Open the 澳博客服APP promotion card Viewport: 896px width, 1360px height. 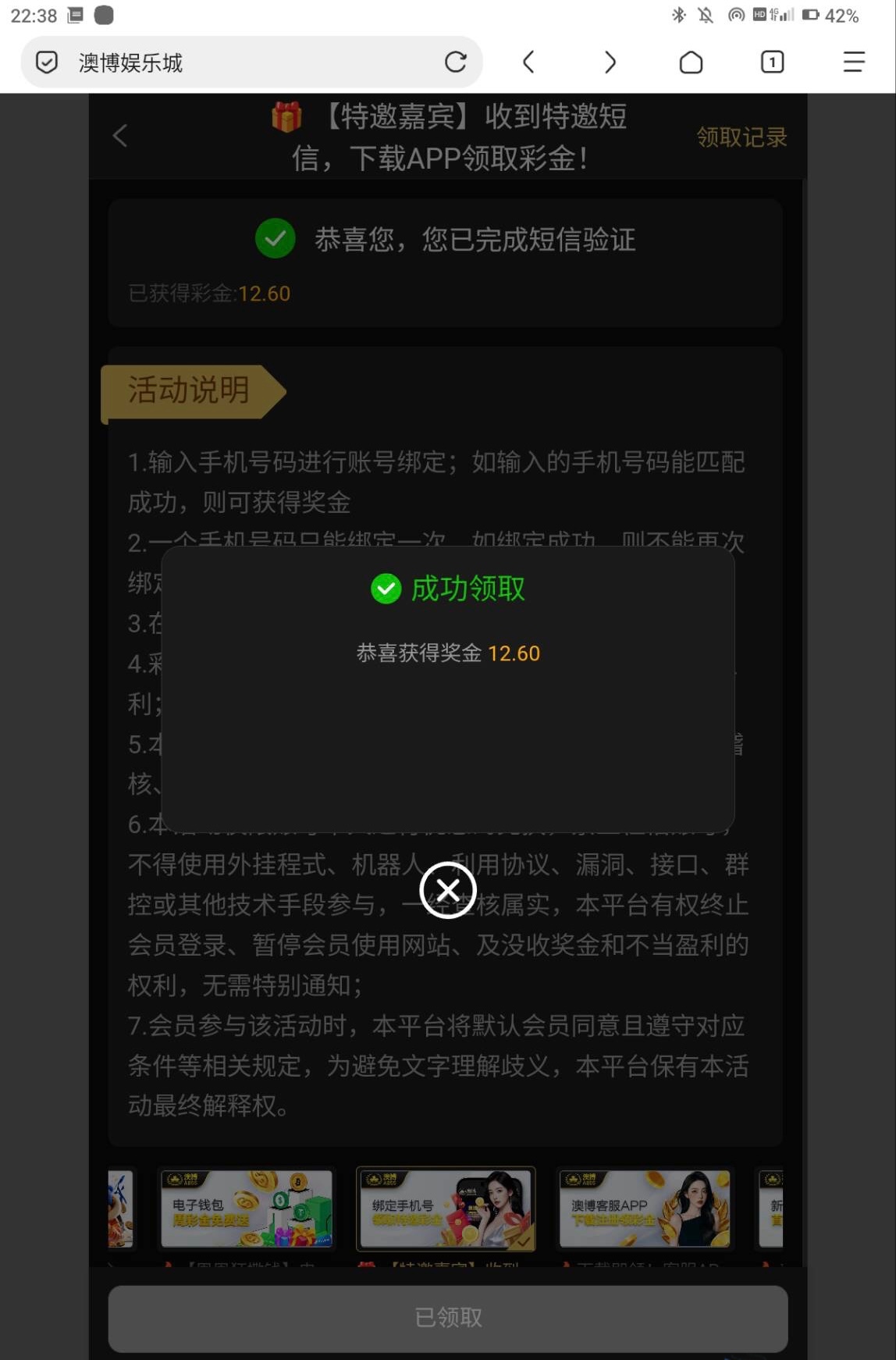[645, 1209]
